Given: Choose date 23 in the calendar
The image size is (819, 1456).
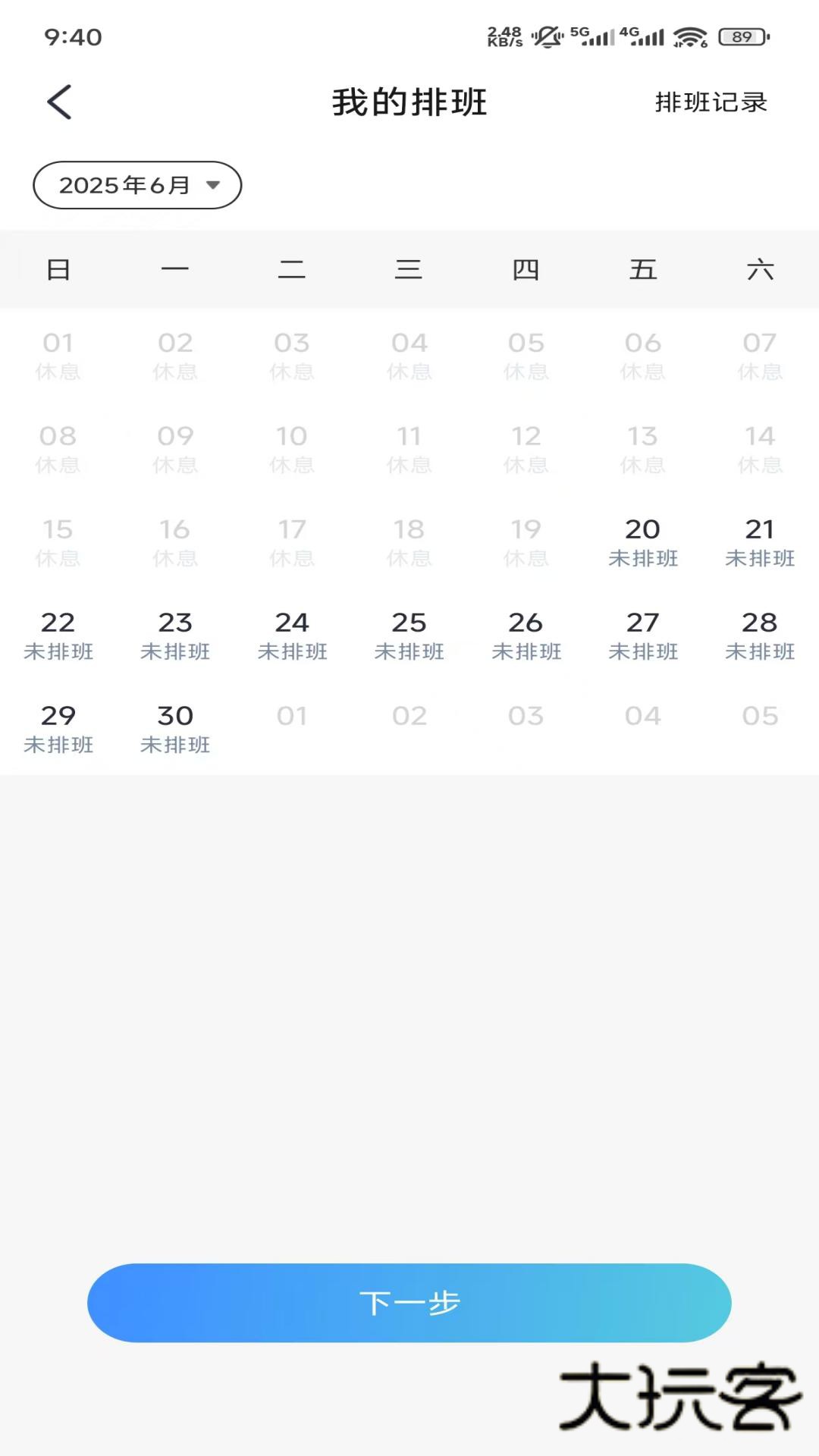Looking at the screenshot, I should [175, 635].
